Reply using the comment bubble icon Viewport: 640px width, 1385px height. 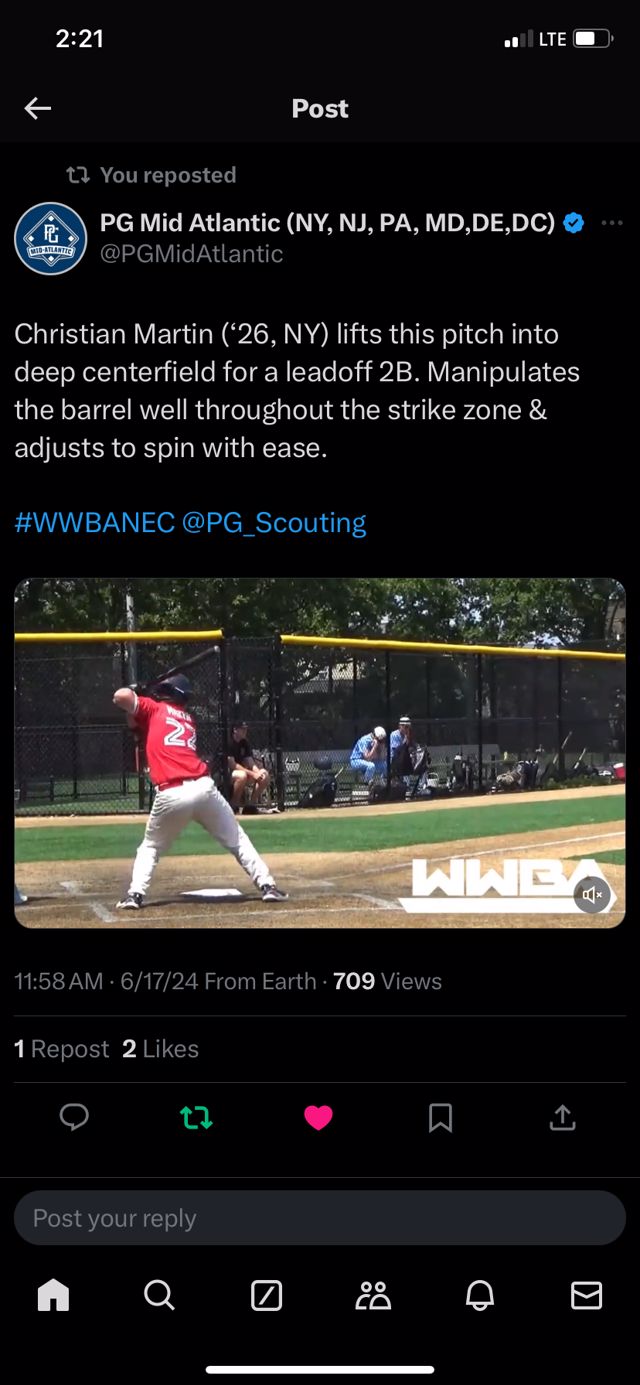click(x=74, y=1117)
